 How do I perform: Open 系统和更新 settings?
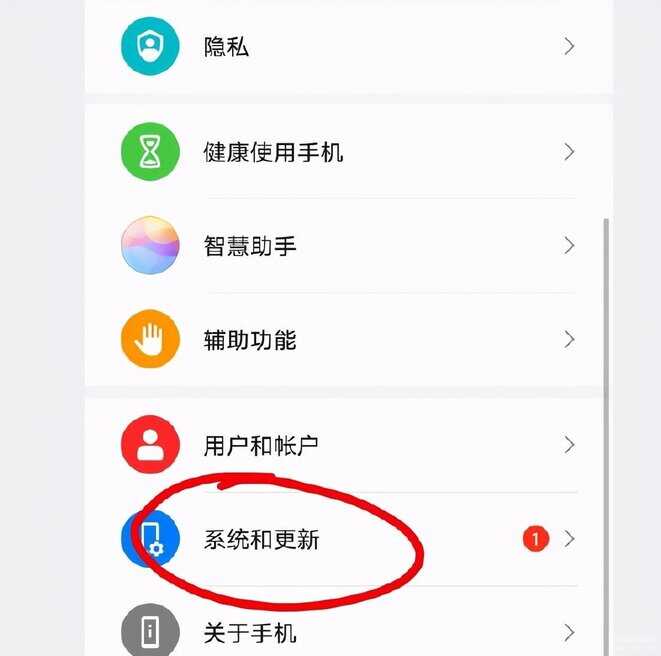[x=261, y=539]
